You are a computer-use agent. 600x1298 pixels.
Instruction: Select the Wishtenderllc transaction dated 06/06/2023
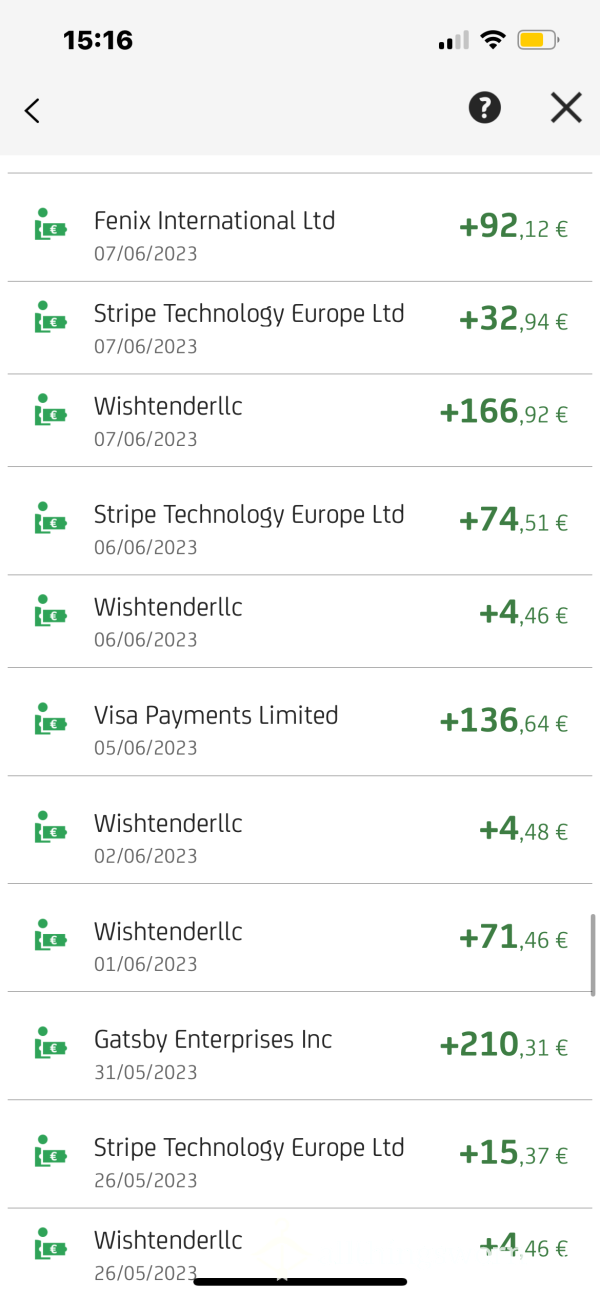tap(300, 621)
